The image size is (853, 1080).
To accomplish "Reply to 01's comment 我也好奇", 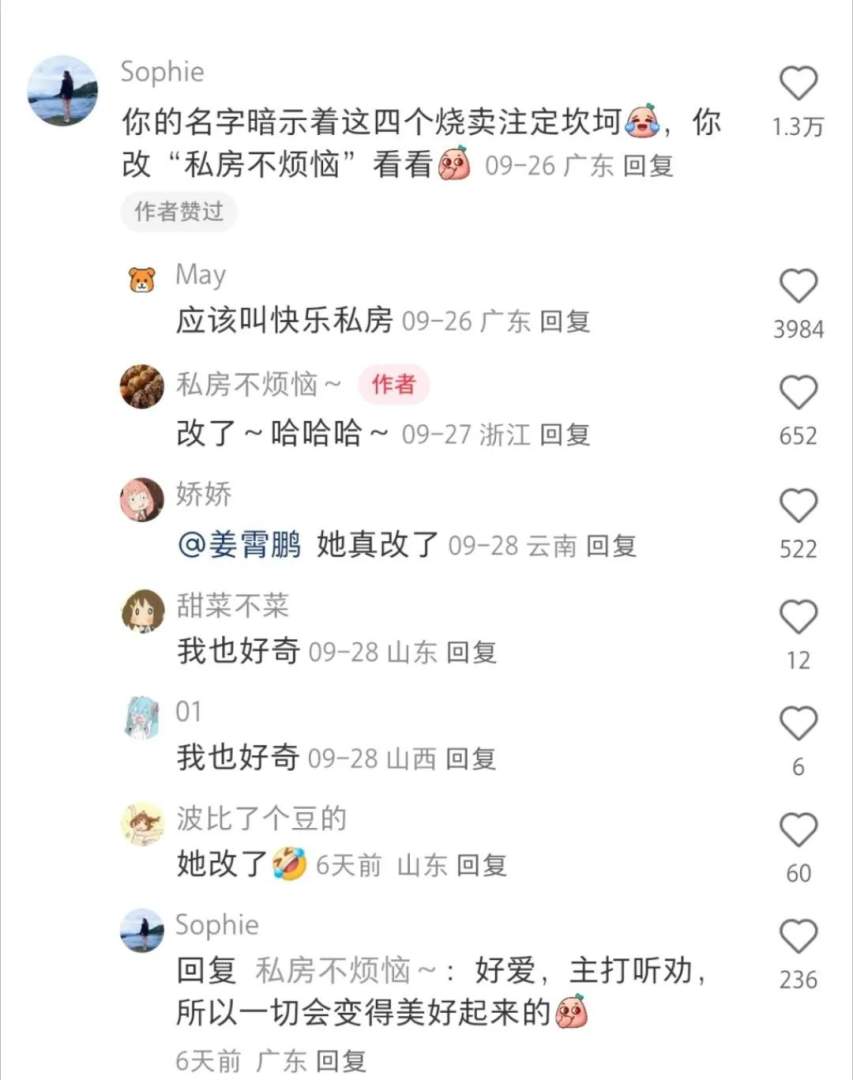I will pos(470,759).
